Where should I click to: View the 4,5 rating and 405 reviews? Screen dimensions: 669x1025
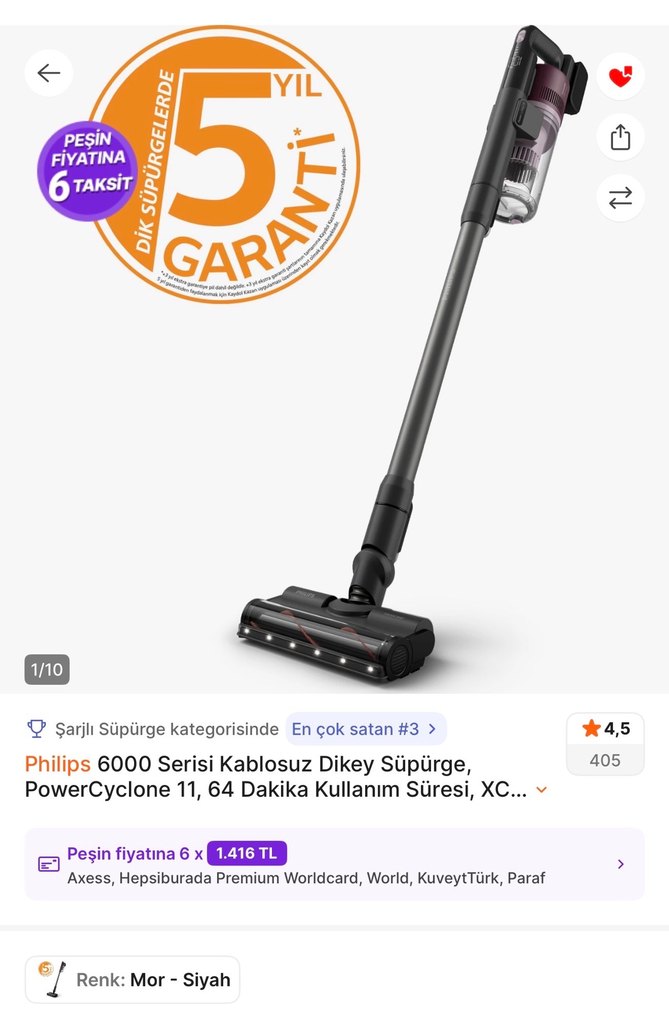coord(605,744)
